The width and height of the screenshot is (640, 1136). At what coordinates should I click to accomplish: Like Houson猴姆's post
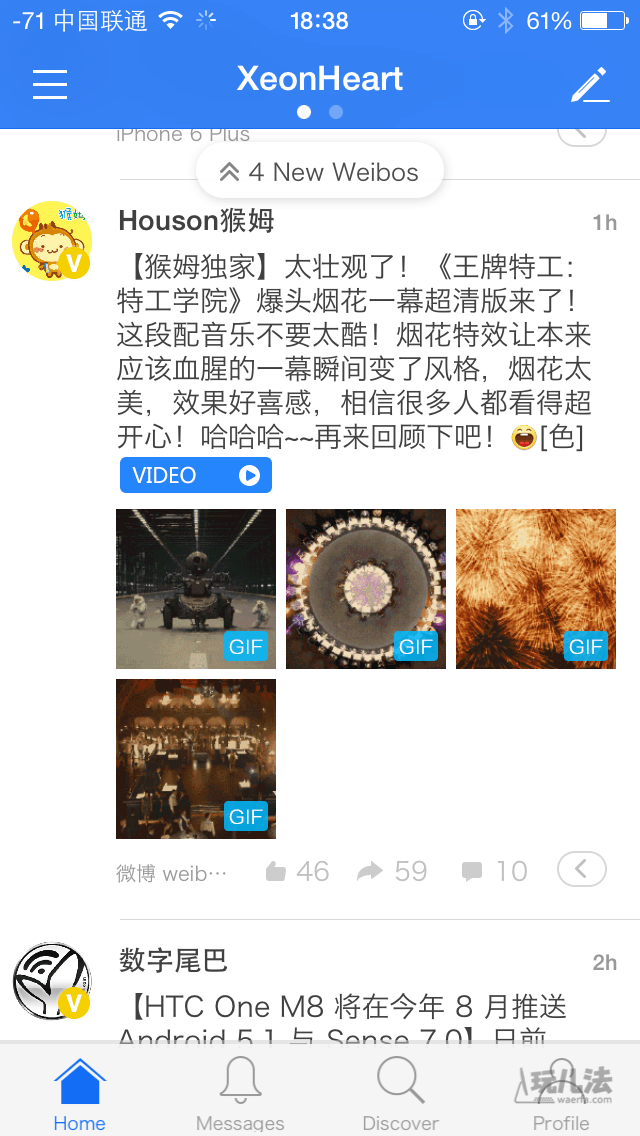[x=296, y=871]
